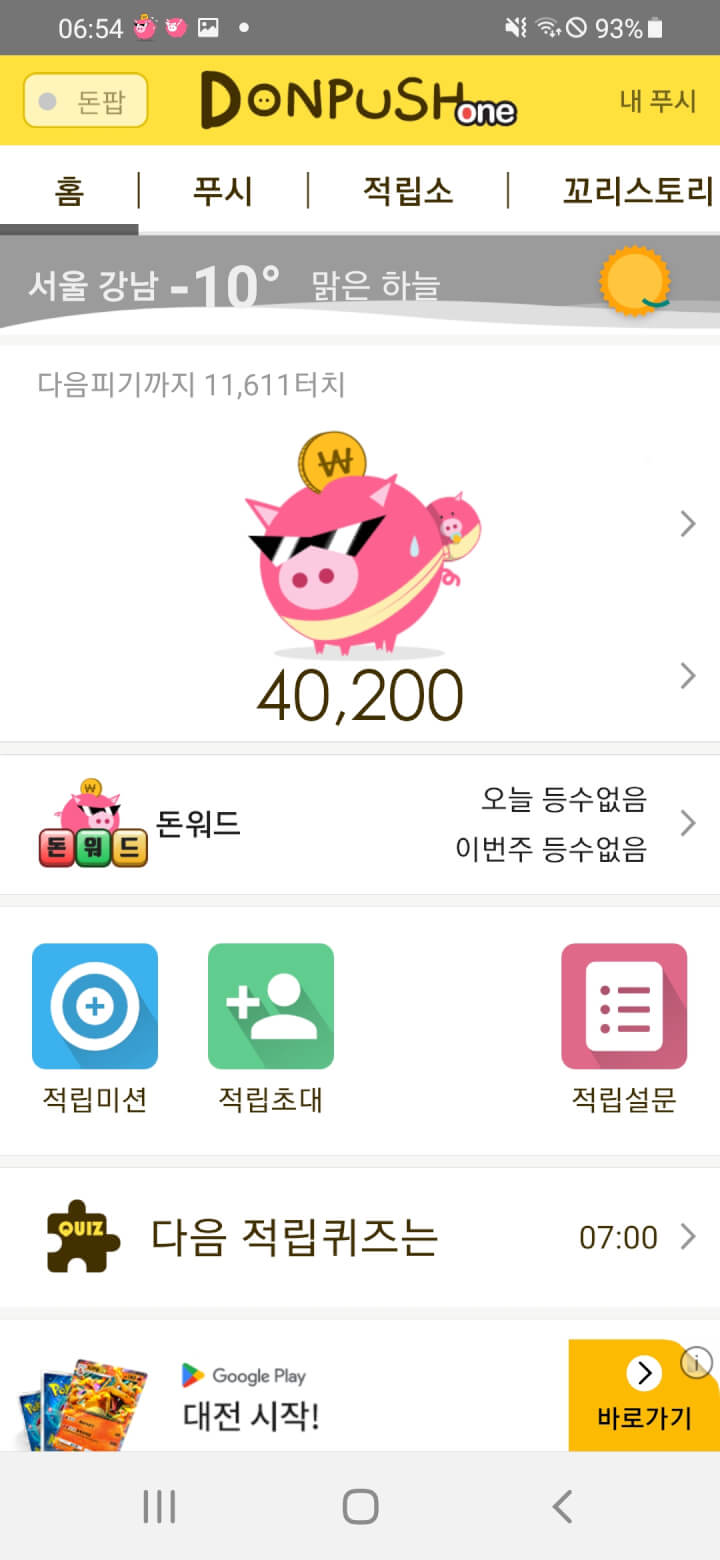Open 내 푸시
This screenshot has height=1560, width=720.
(657, 101)
